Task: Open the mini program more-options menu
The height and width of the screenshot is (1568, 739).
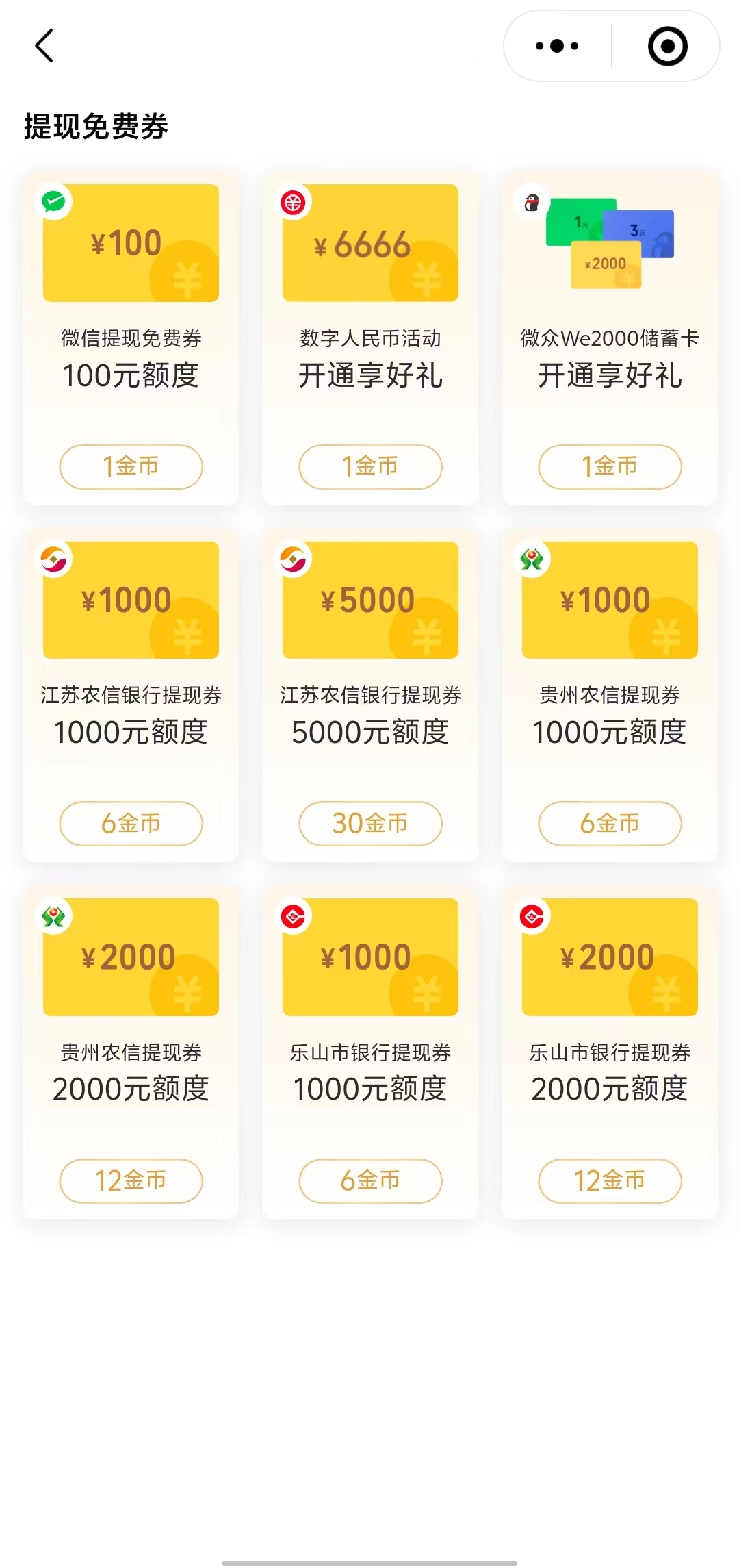Action: click(557, 46)
